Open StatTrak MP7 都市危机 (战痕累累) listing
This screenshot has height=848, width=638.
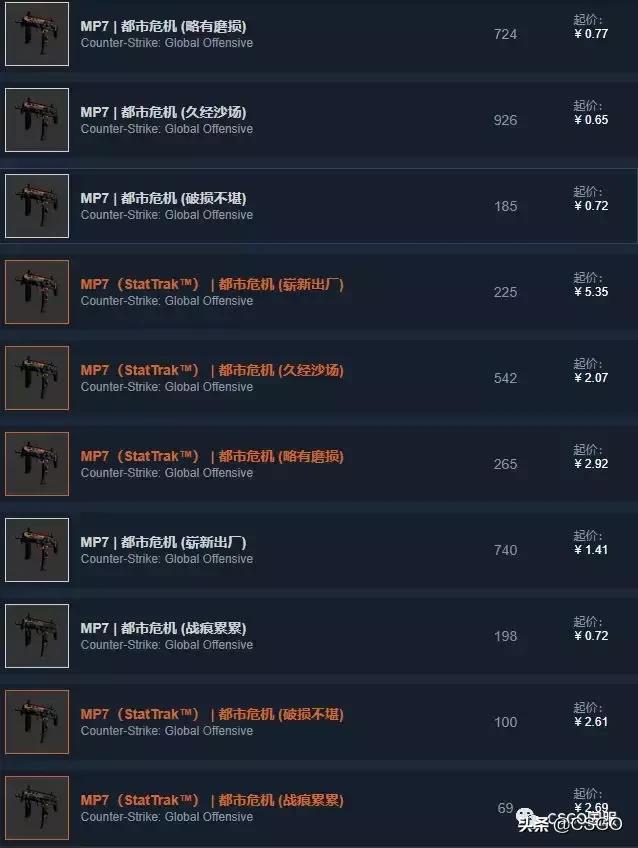point(212,801)
